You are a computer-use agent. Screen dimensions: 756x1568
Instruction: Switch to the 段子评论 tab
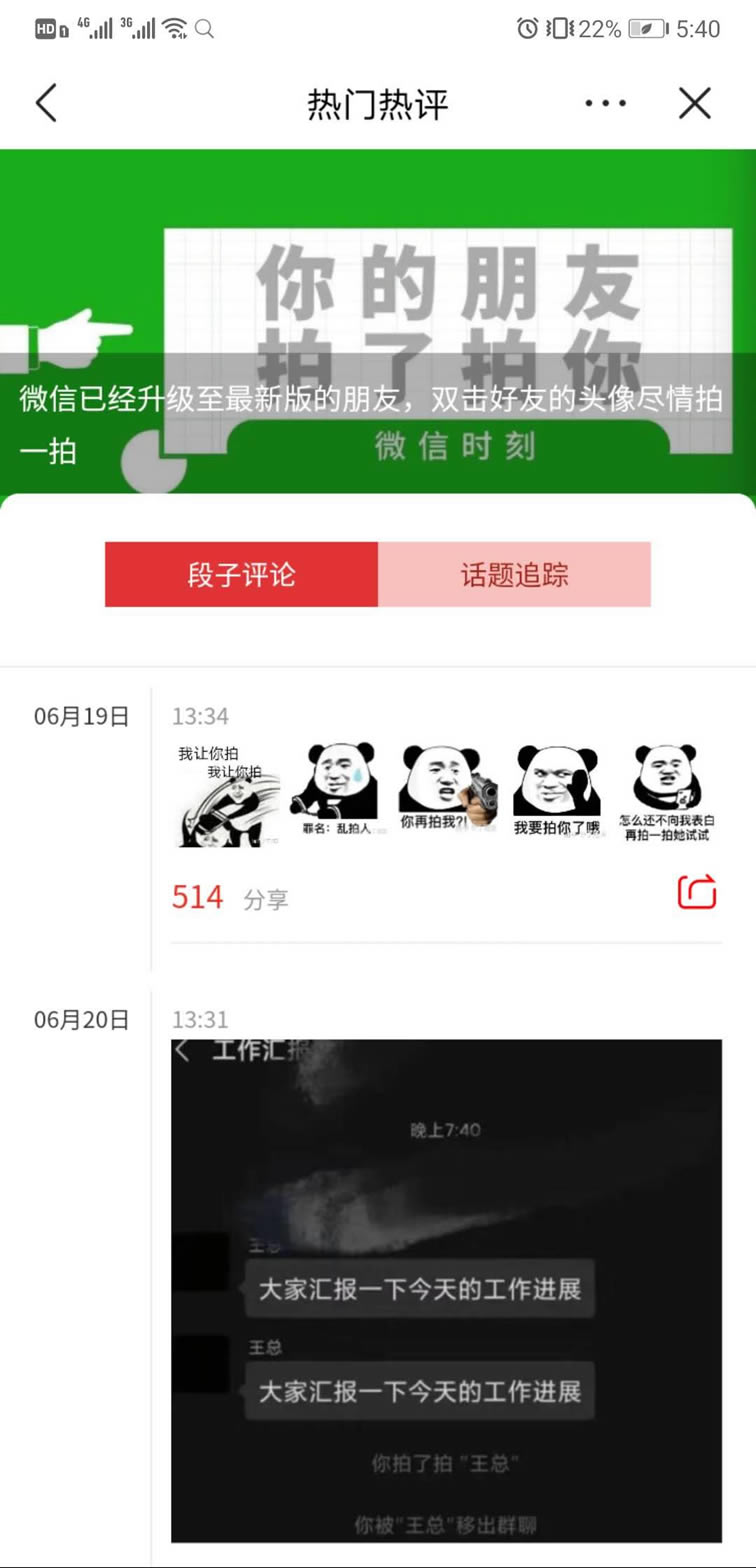tap(241, 575)
